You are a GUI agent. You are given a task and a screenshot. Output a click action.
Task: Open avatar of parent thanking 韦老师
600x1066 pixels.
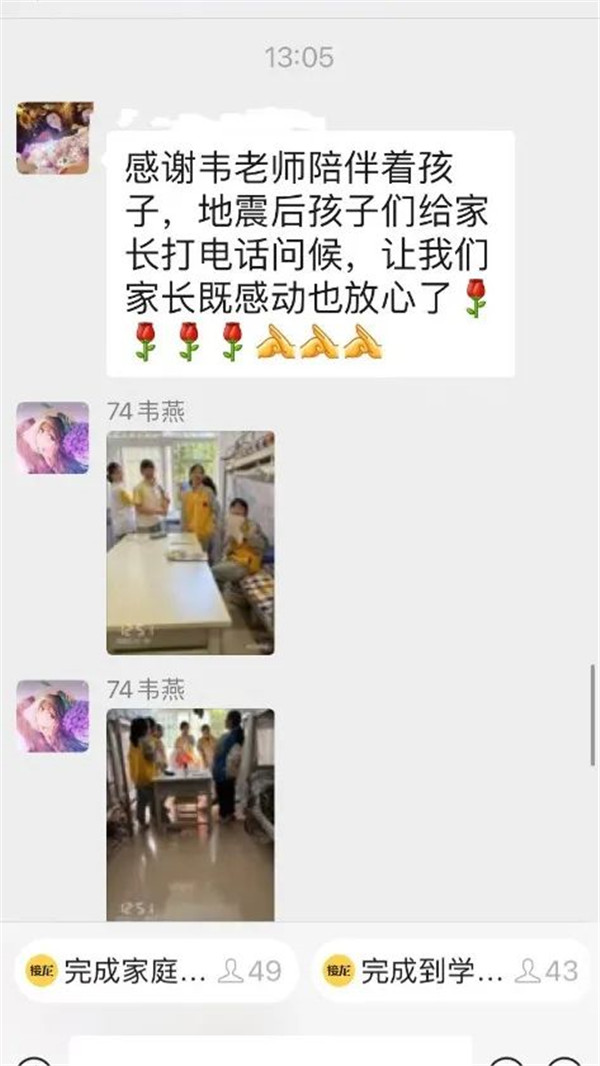tap(54, 138)
